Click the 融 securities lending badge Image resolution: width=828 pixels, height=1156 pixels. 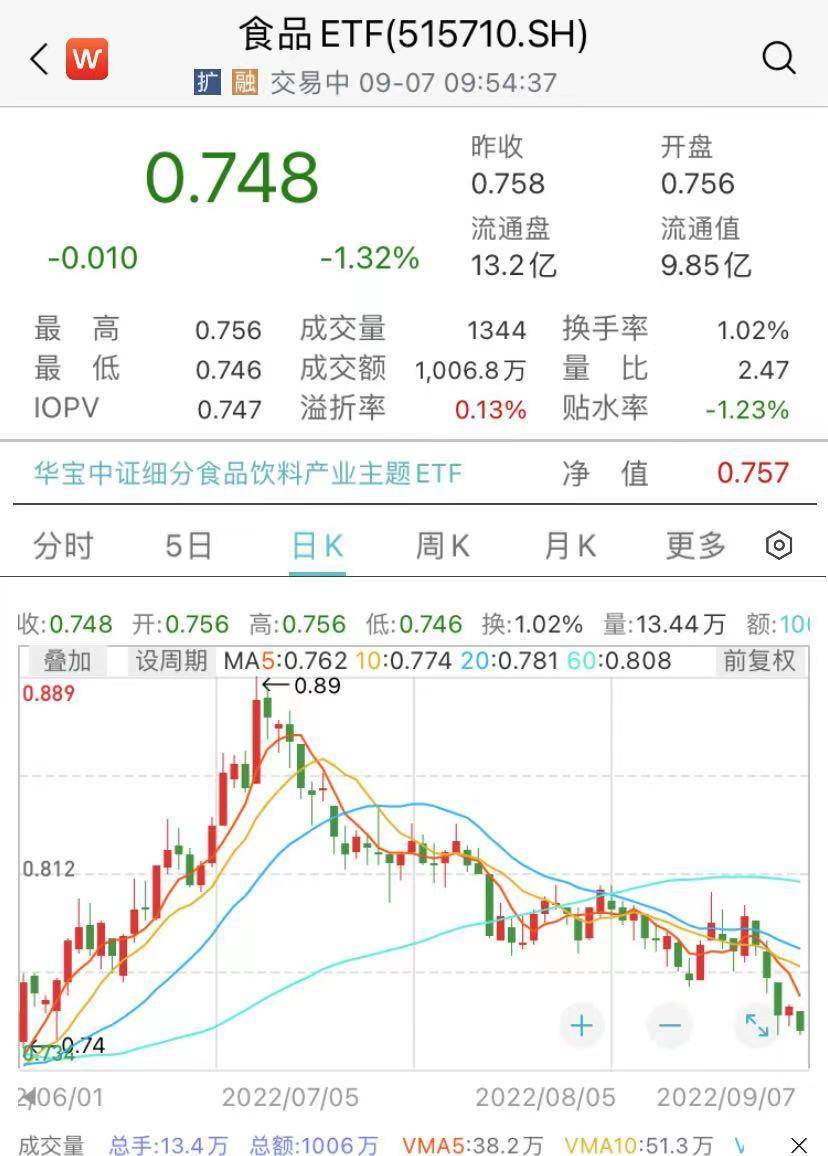pos(244,83)
